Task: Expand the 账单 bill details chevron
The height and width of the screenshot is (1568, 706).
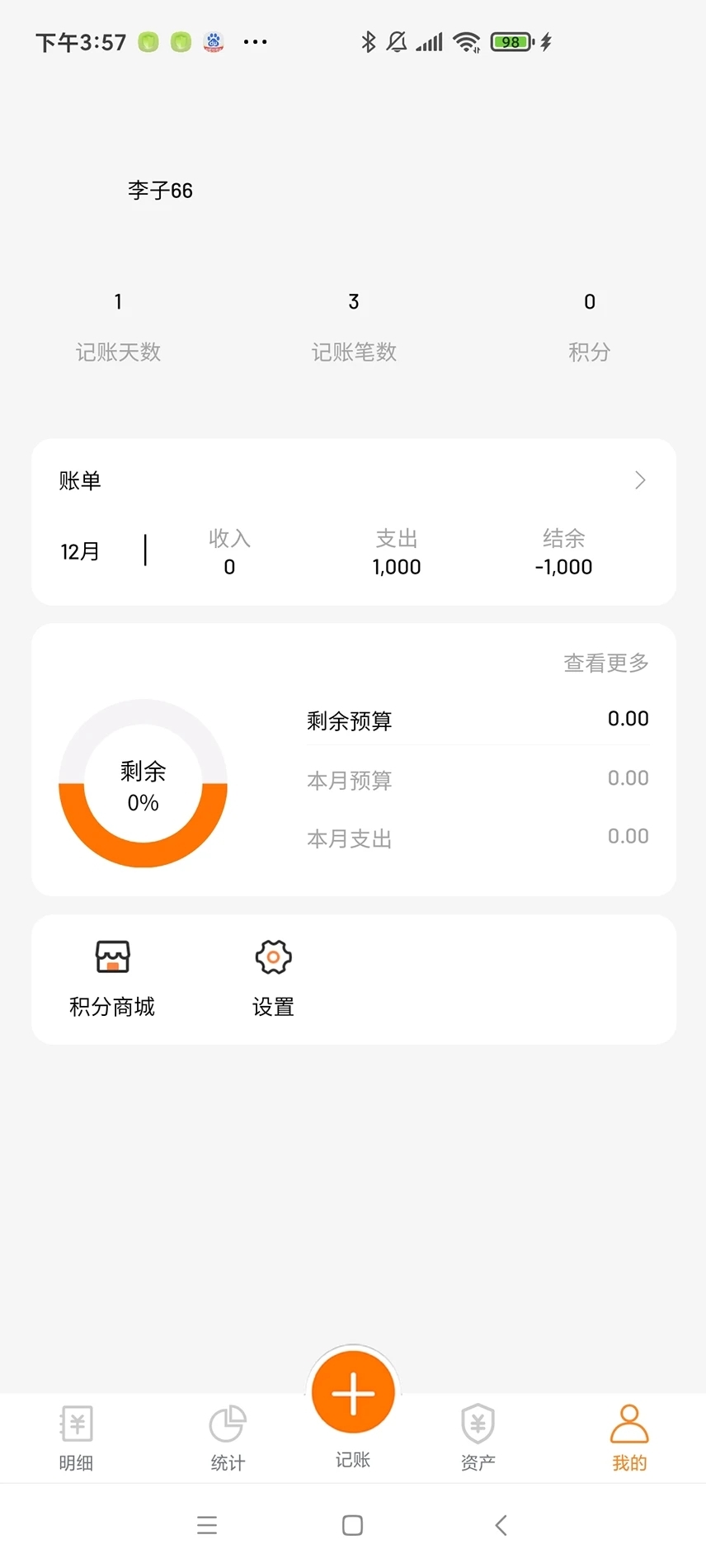Action: click(x=639, y=479)
